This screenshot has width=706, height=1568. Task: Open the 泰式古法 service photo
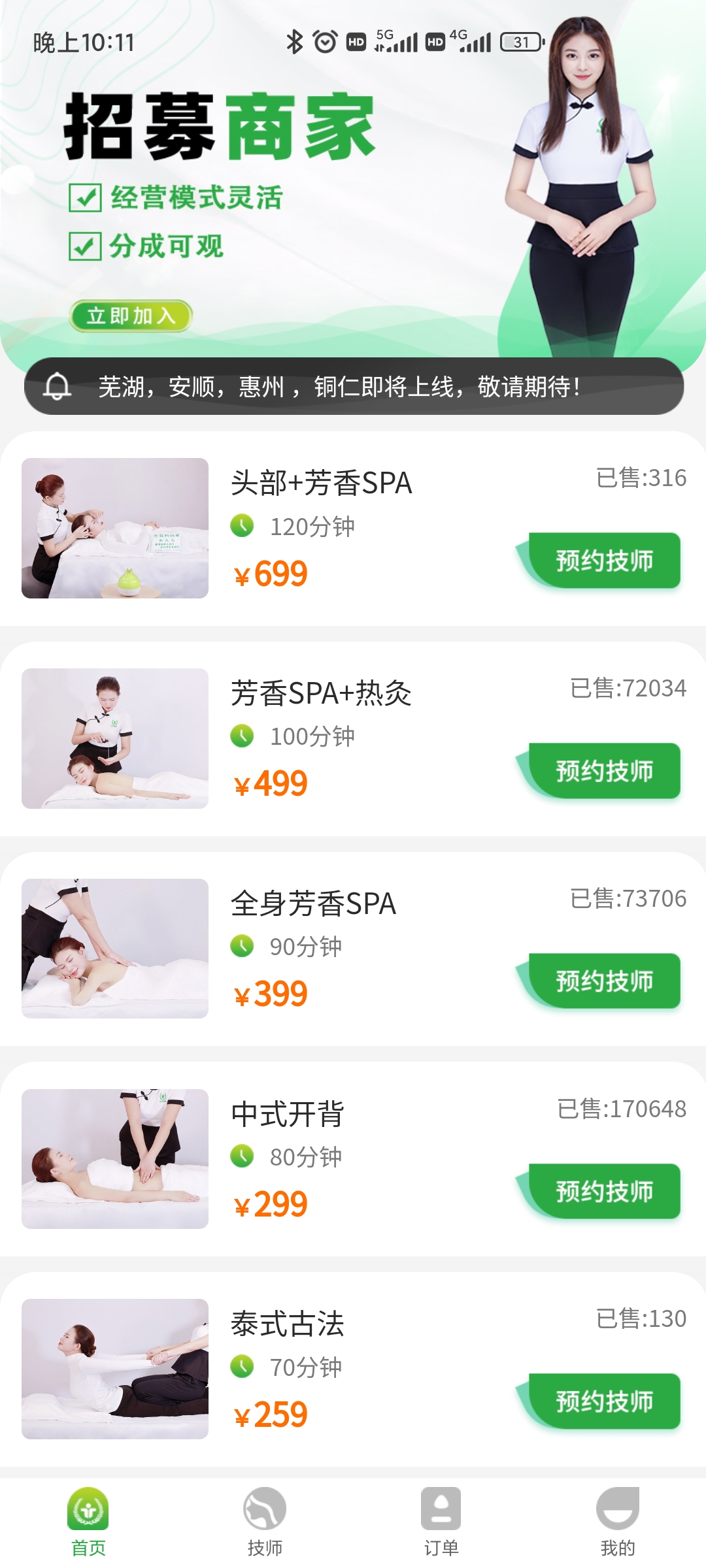click(115, 1369)
